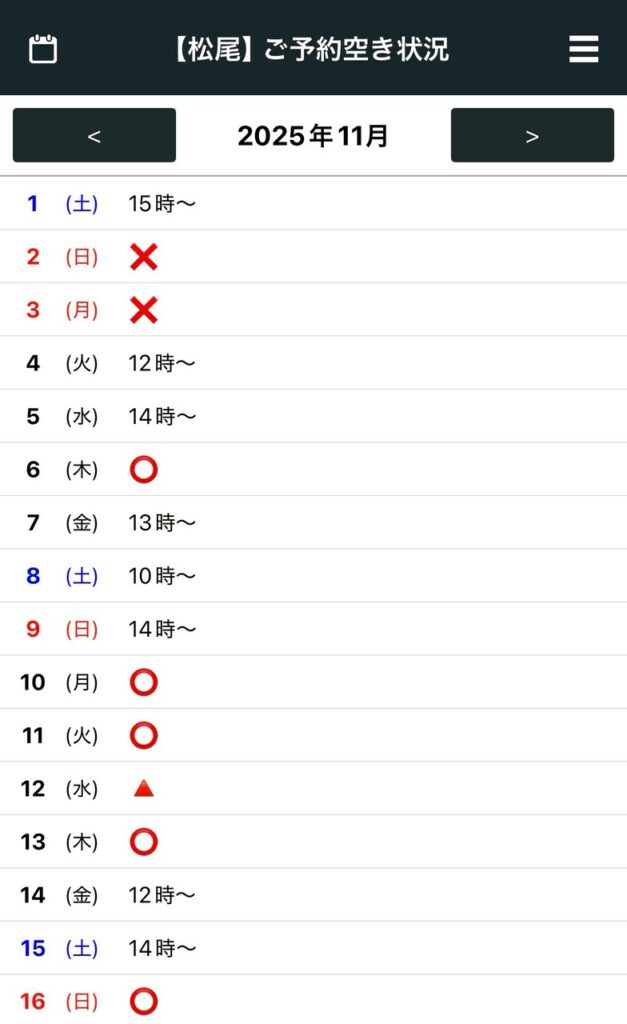Pick November 16 (日) available day

tap(144, 1001)
